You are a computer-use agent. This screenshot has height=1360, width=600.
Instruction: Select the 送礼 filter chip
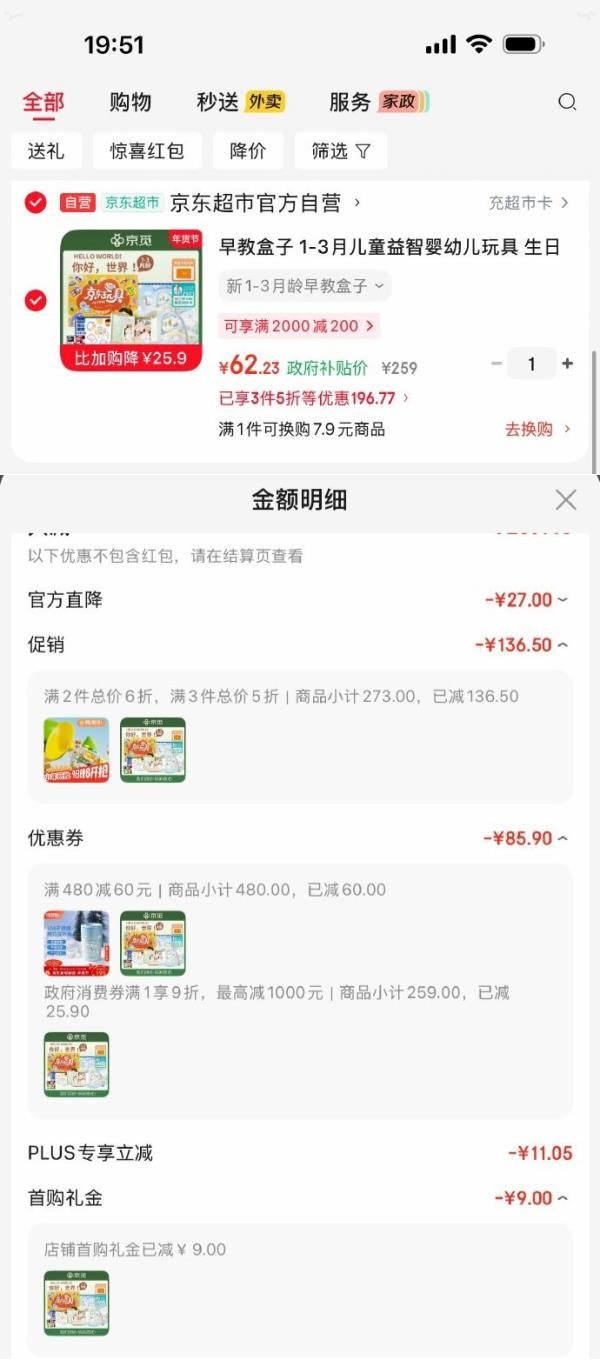(x=46, y=151)
